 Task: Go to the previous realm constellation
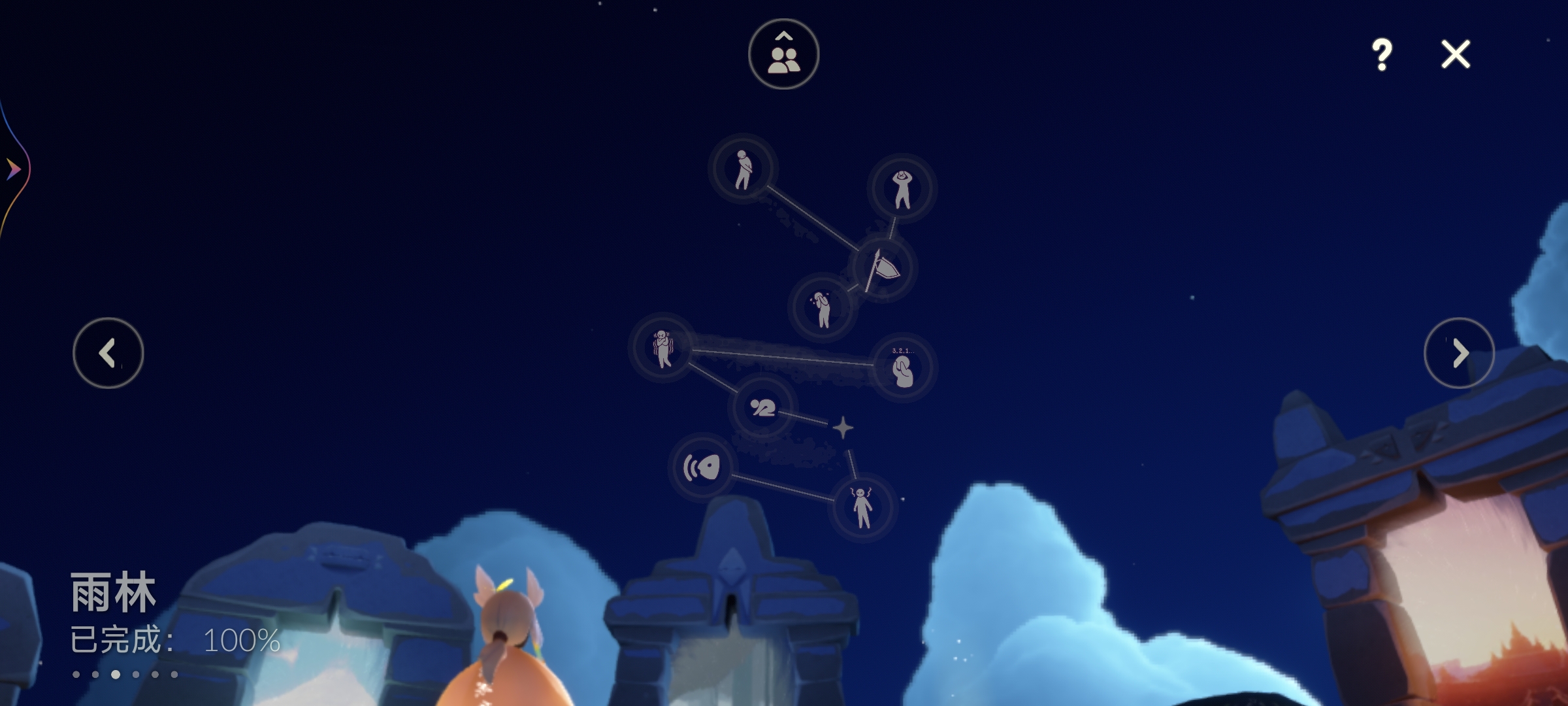[x=108, y=353]
